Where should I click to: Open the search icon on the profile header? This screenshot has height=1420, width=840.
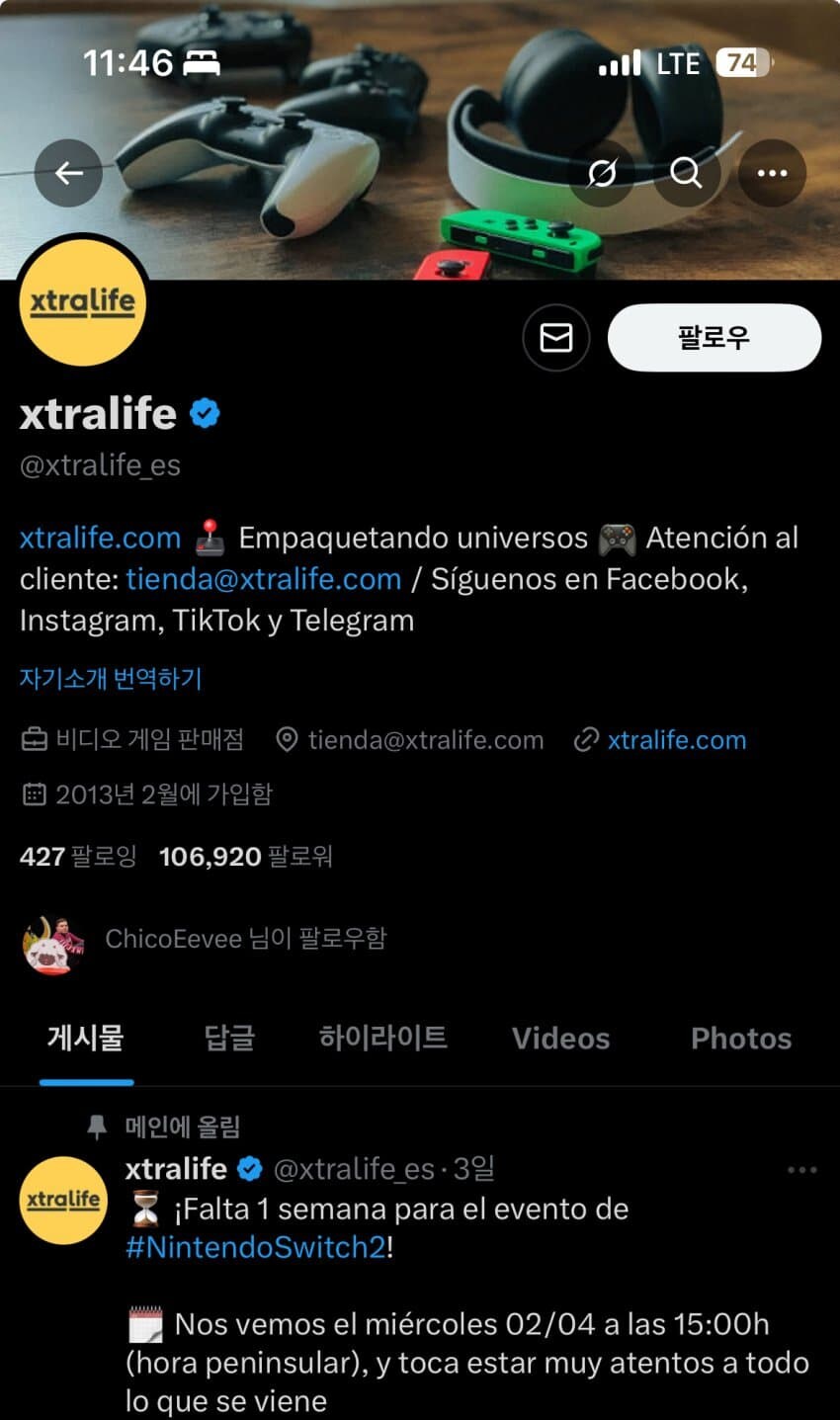coord(684,173)
